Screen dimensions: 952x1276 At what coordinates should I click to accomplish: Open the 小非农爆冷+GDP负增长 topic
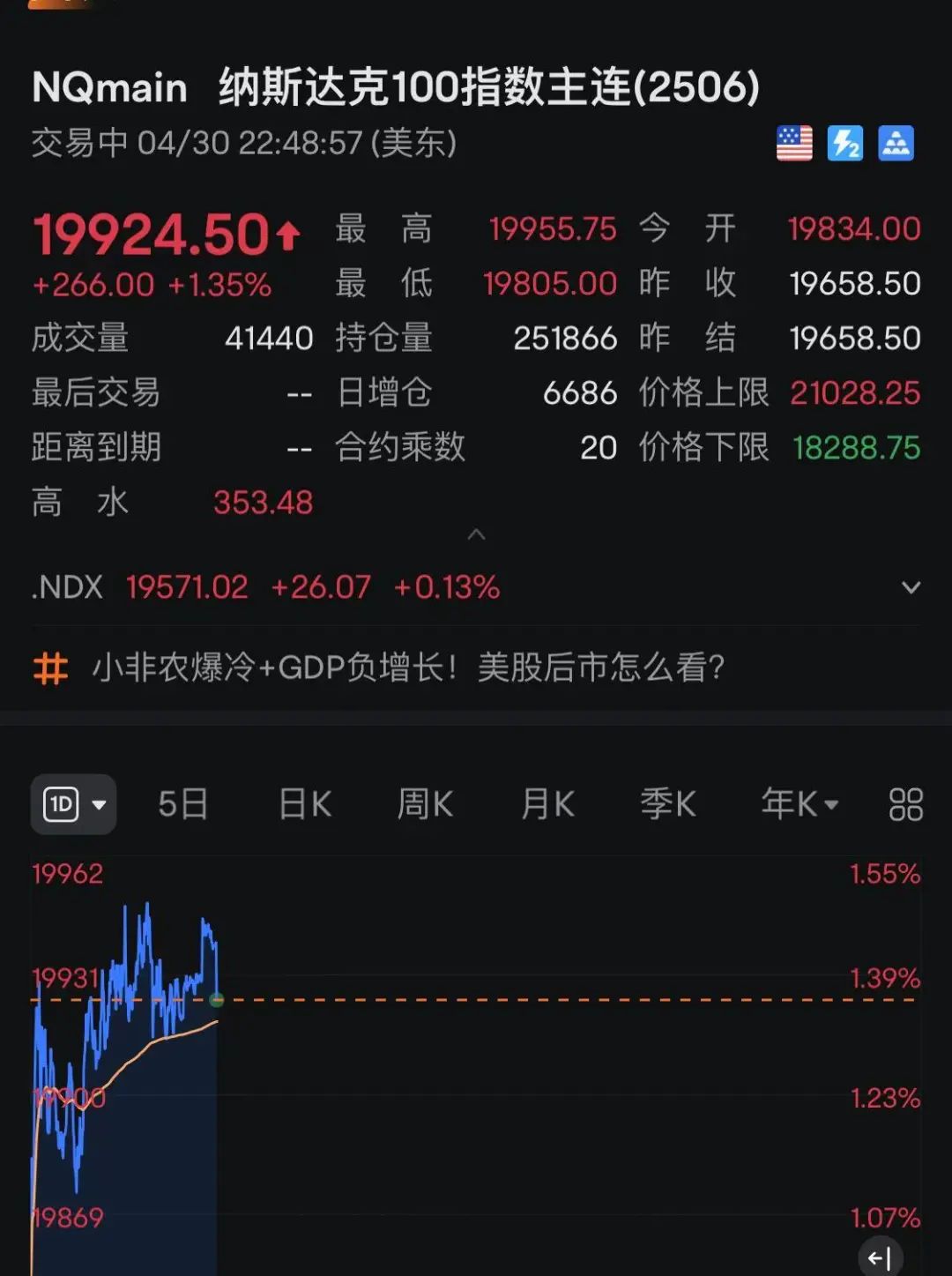[407, 668]
